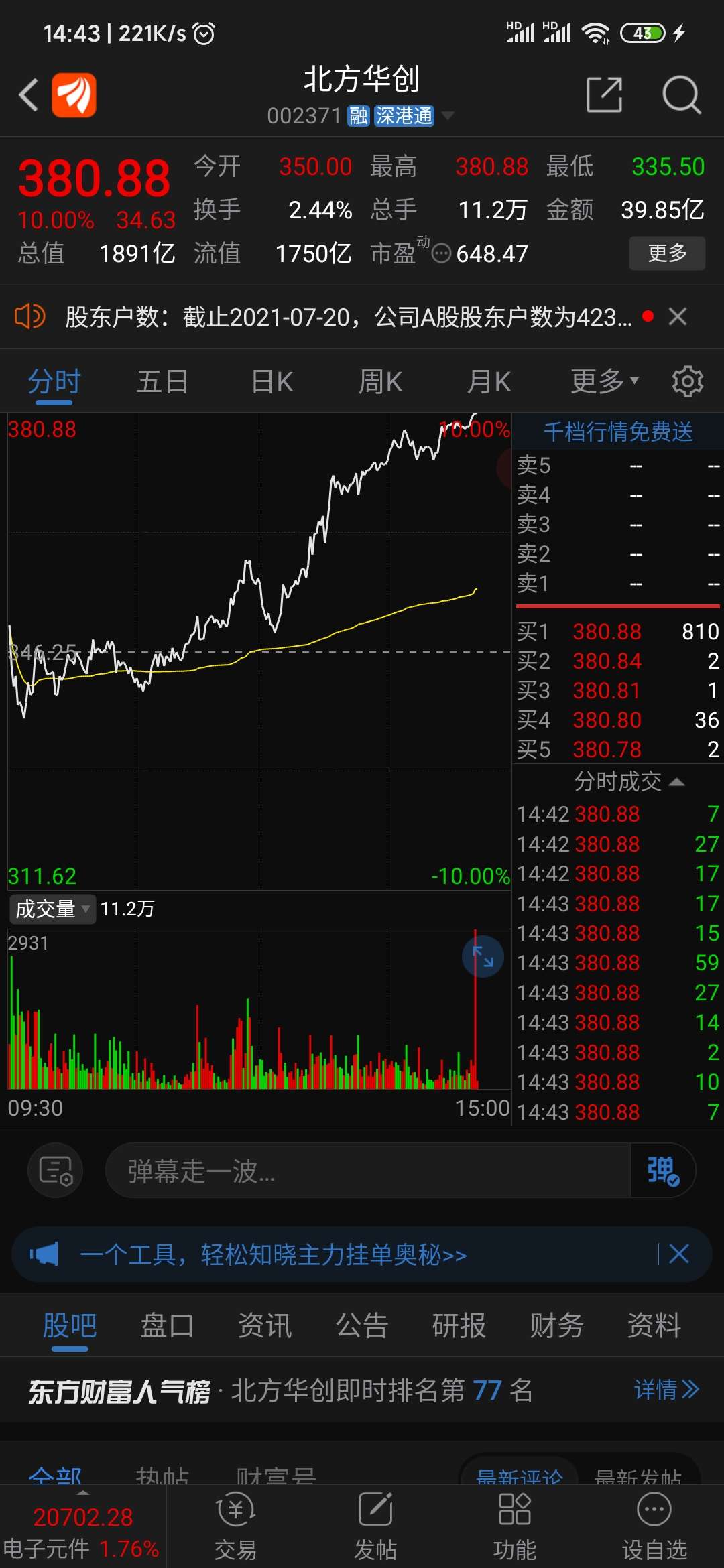Open chart settings gear icon
This screenshot has width=724, height=1568.
[x=688, y=381]
